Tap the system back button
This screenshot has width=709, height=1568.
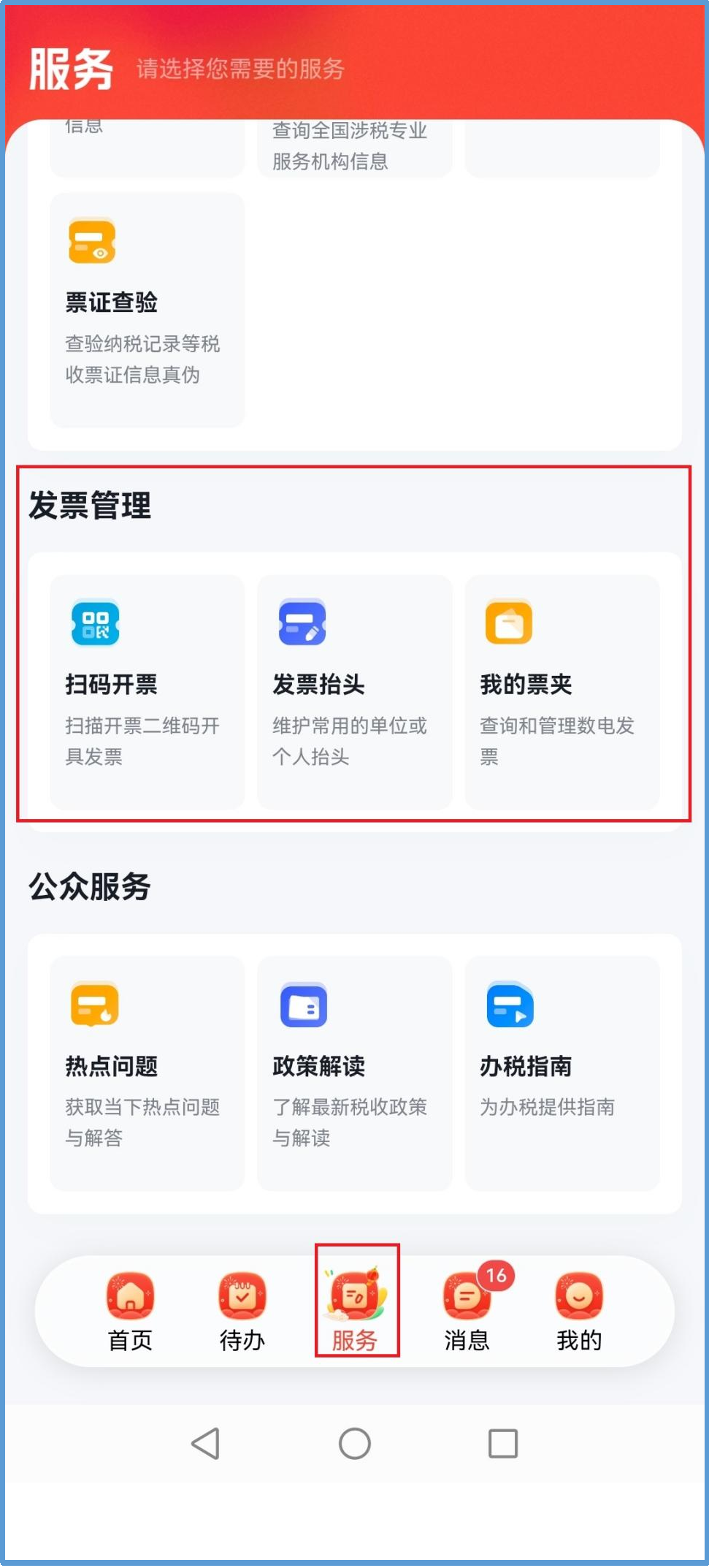206,1443
